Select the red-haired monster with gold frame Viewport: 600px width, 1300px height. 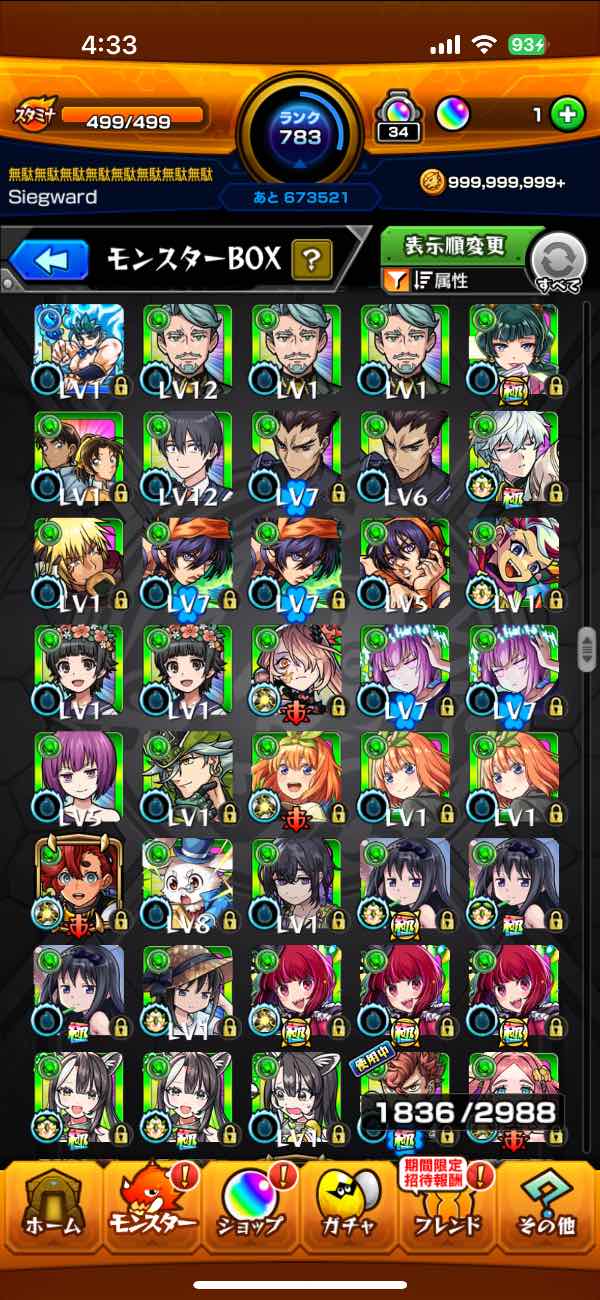coord(79,884)
